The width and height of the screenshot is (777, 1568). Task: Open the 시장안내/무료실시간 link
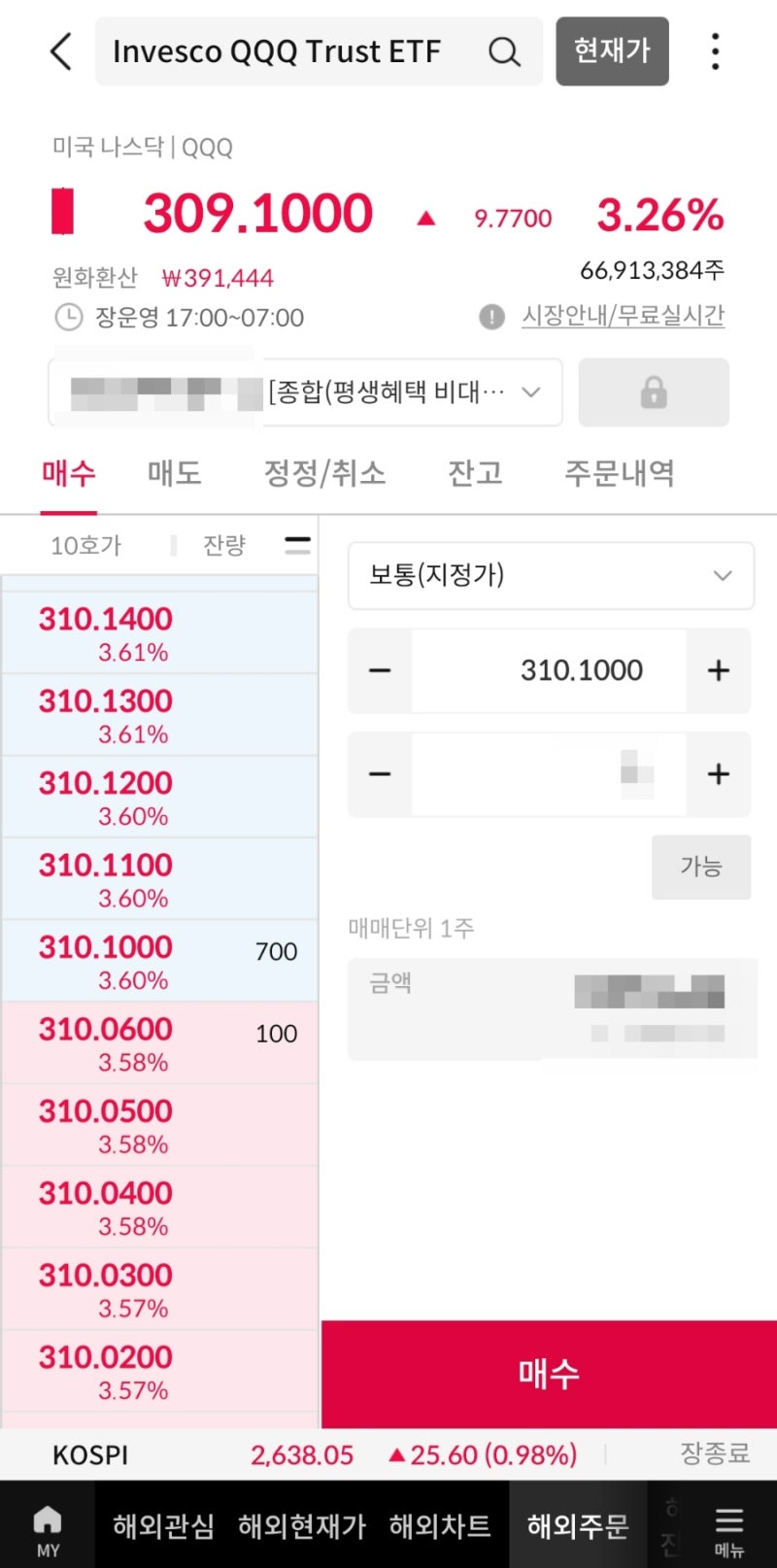[x=623, y=316]
